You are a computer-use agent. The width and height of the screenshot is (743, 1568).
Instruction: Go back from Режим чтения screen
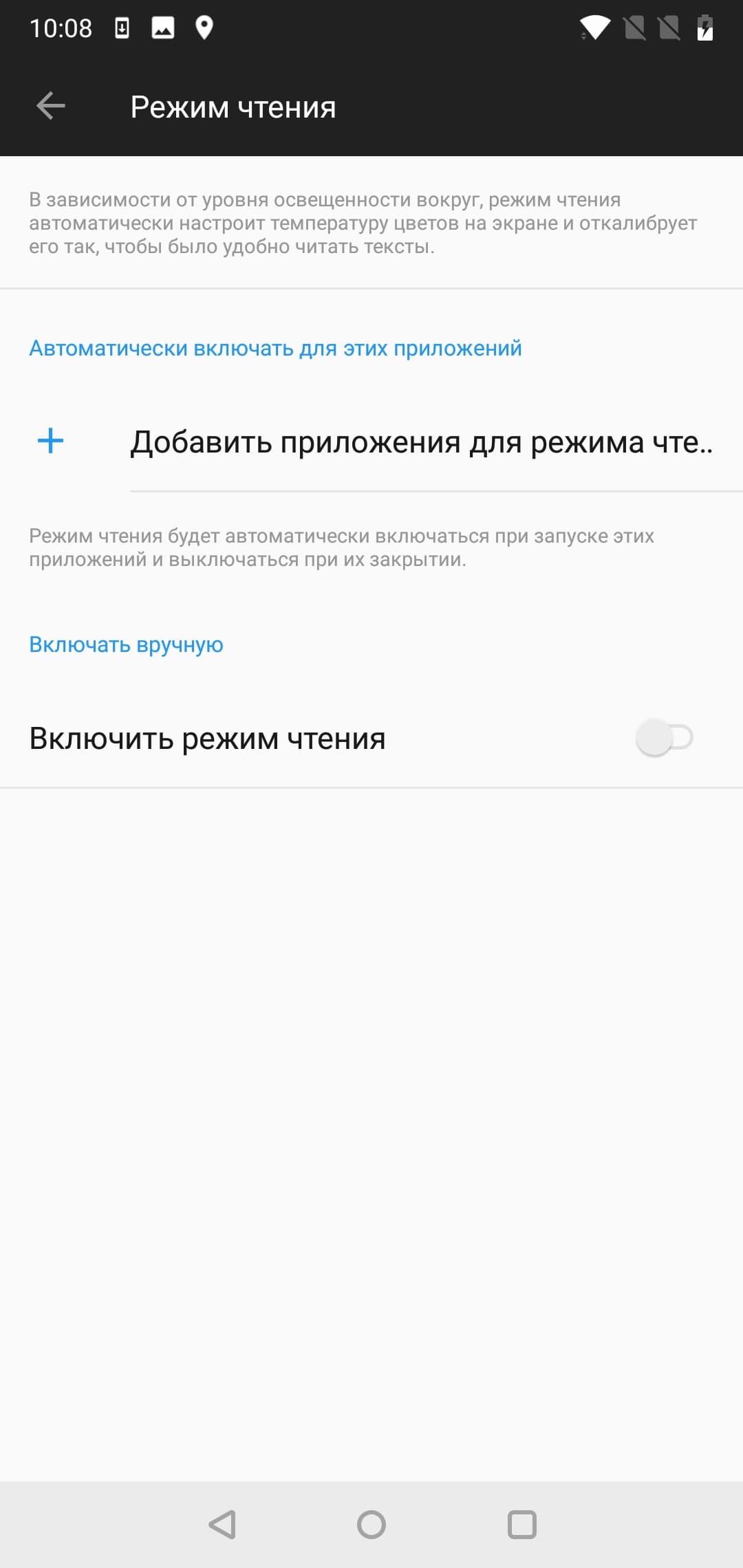pyautogui.click(x=50, y=107)
